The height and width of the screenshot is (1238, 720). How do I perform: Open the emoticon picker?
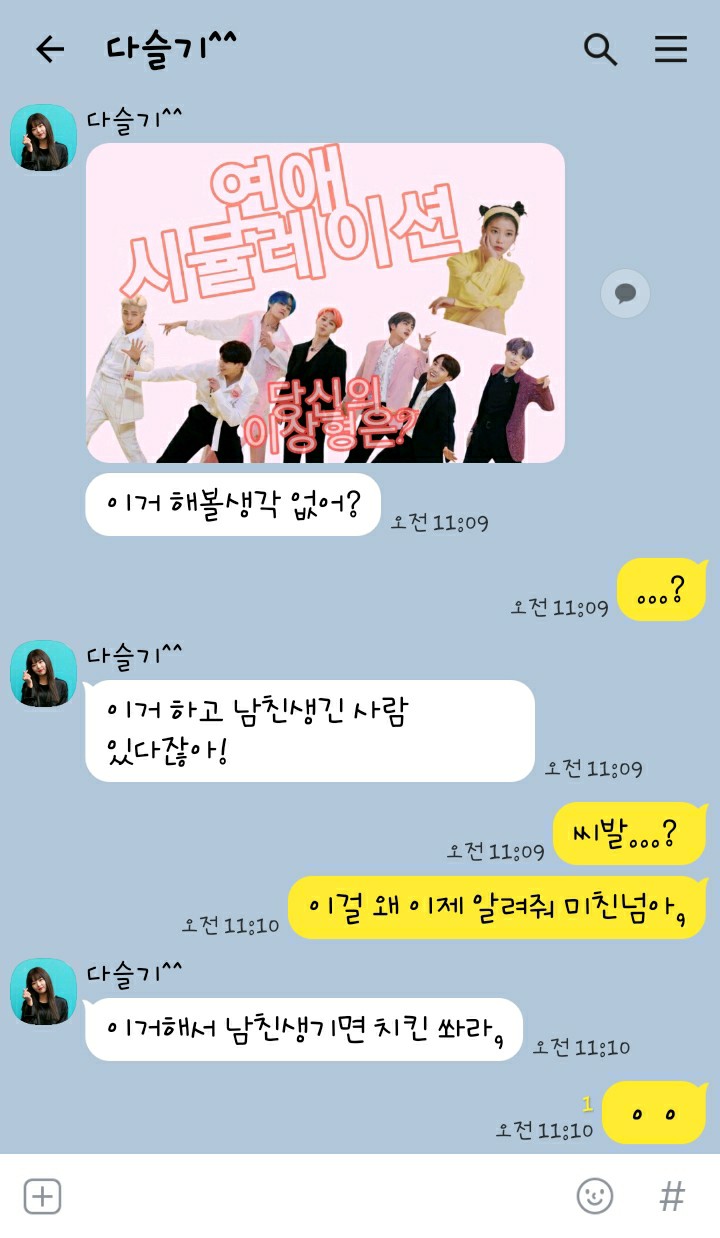(x=595, y=1196)
